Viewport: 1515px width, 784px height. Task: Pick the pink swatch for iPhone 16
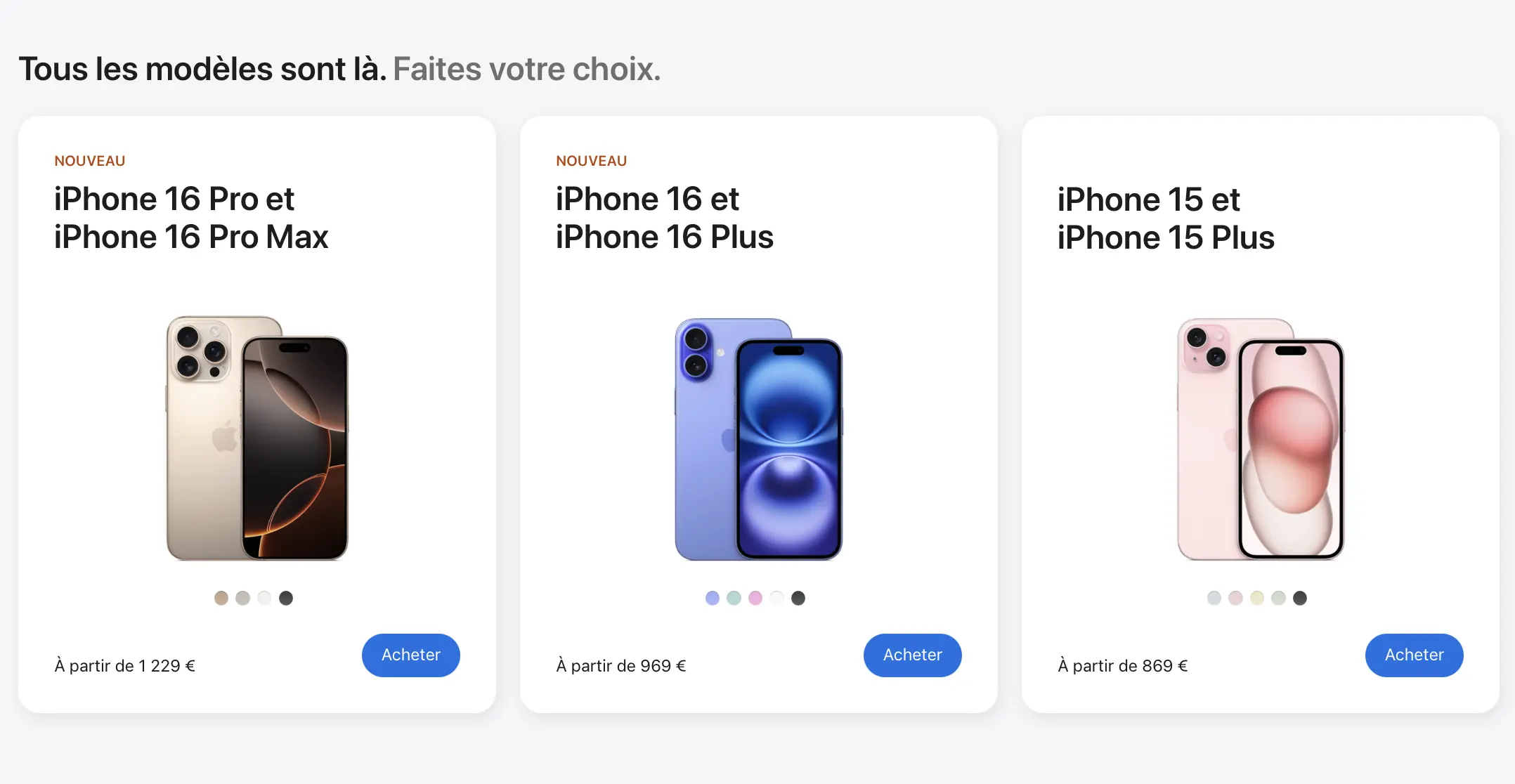[x=755, y=598]
